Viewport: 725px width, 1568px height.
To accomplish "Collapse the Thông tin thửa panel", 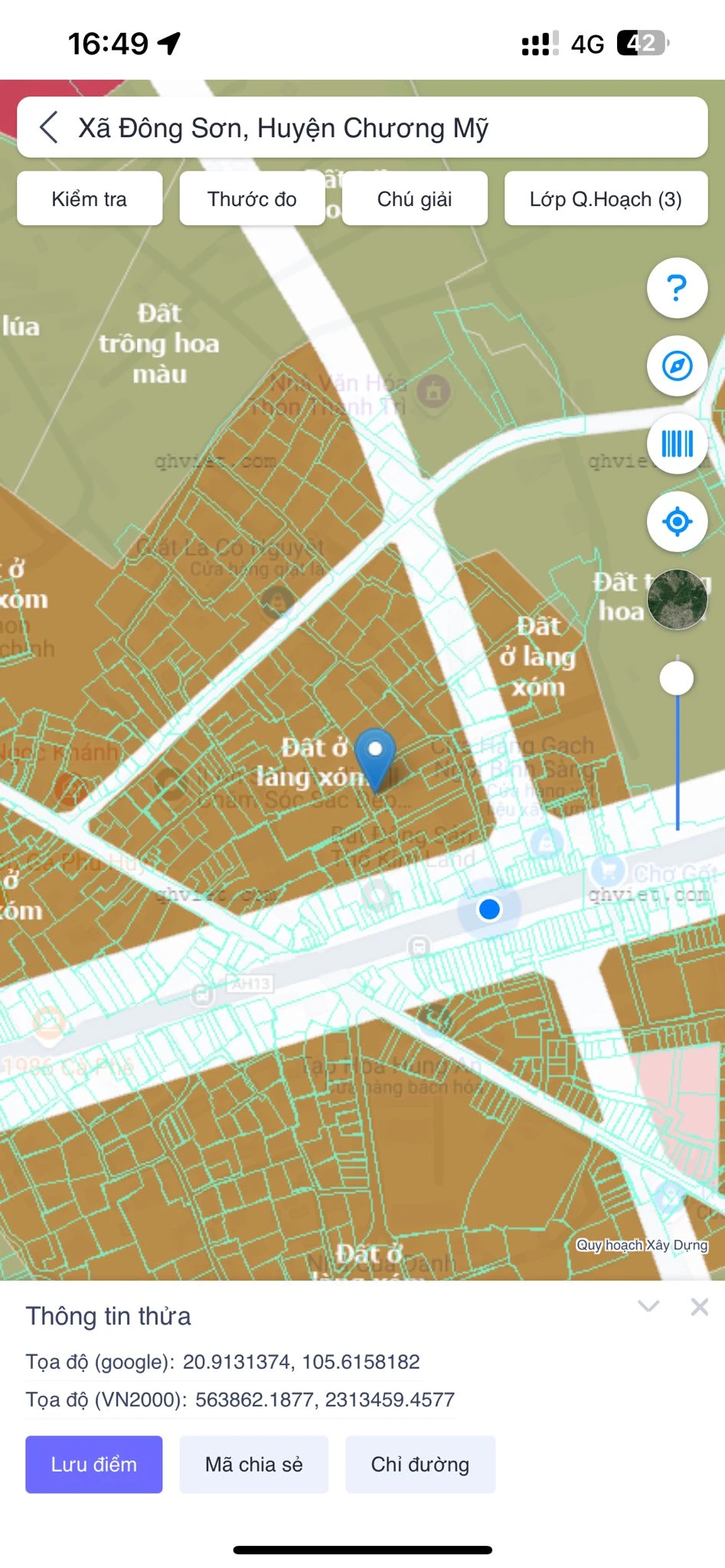I will point(648,1307).
